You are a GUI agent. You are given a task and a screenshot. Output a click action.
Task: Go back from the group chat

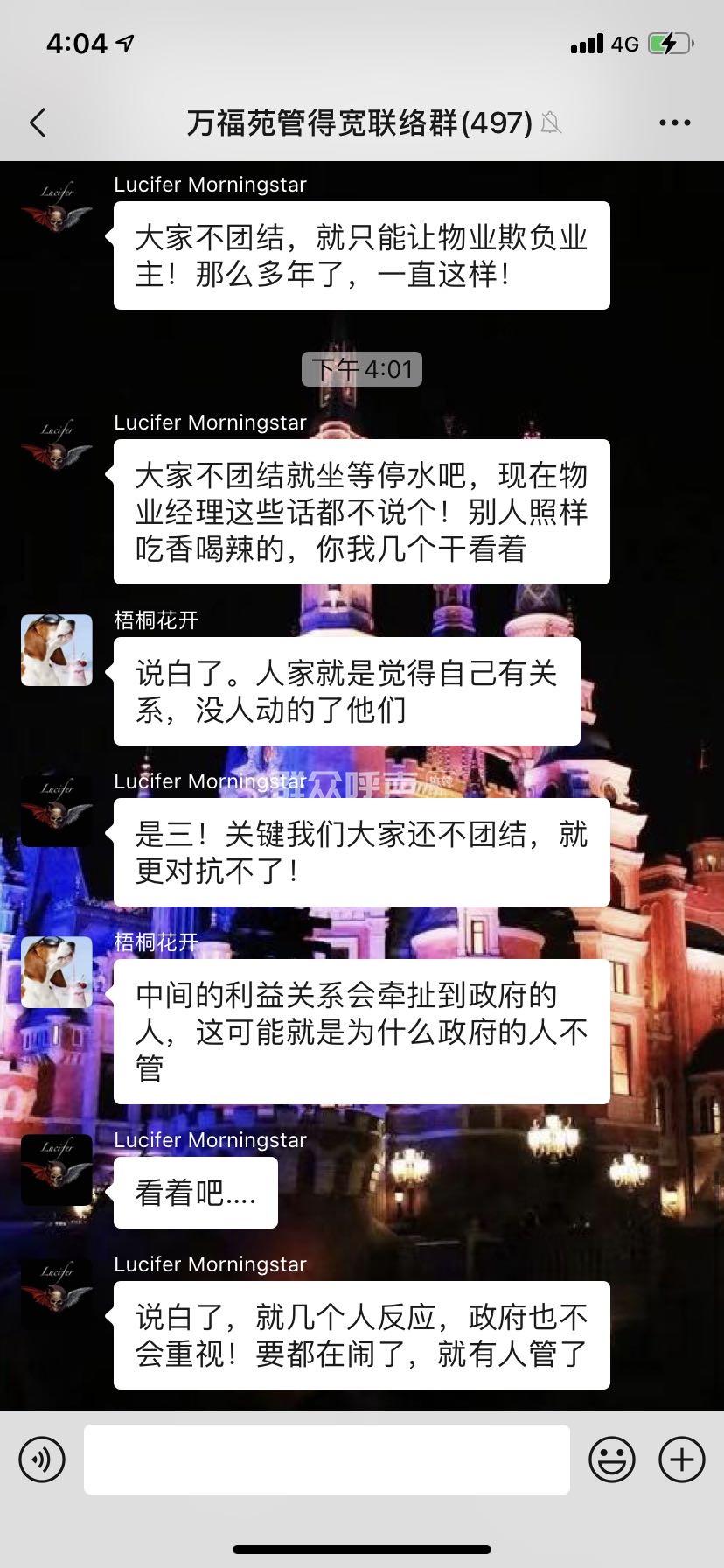[x=38, y=122]
